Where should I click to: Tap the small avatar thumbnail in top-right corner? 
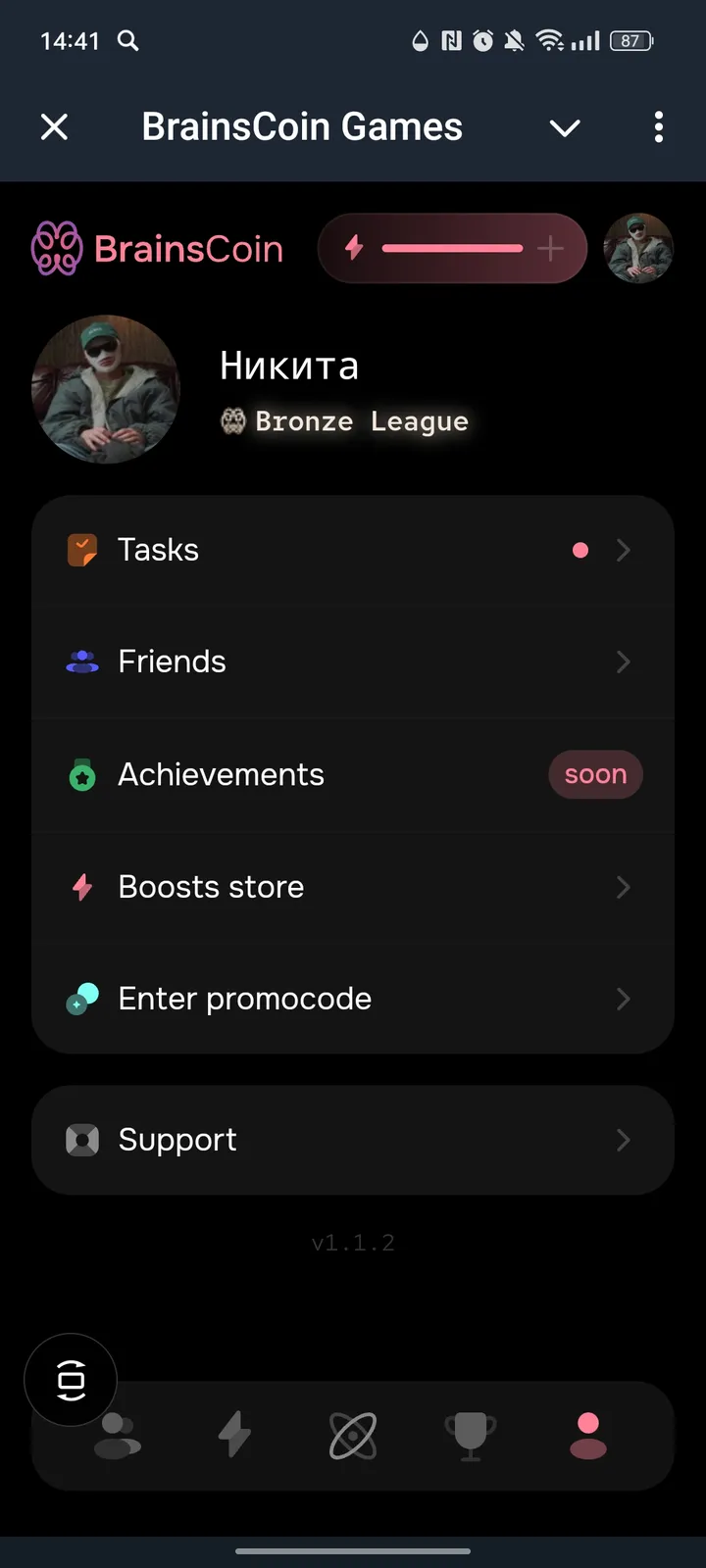coord(638,248)
